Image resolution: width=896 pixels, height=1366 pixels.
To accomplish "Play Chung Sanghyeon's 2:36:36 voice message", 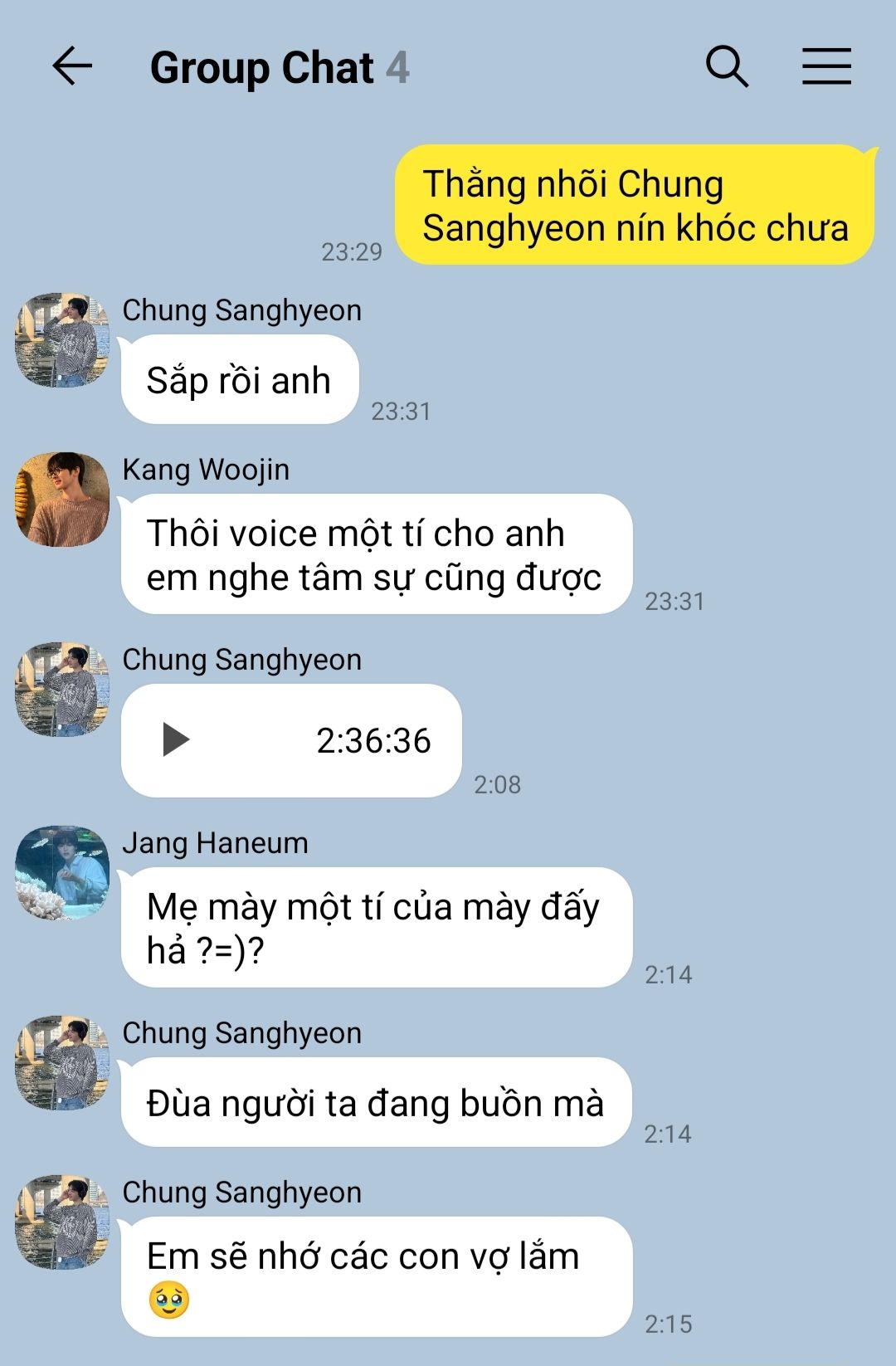I will pyautogui.click(x=176, y=739).
